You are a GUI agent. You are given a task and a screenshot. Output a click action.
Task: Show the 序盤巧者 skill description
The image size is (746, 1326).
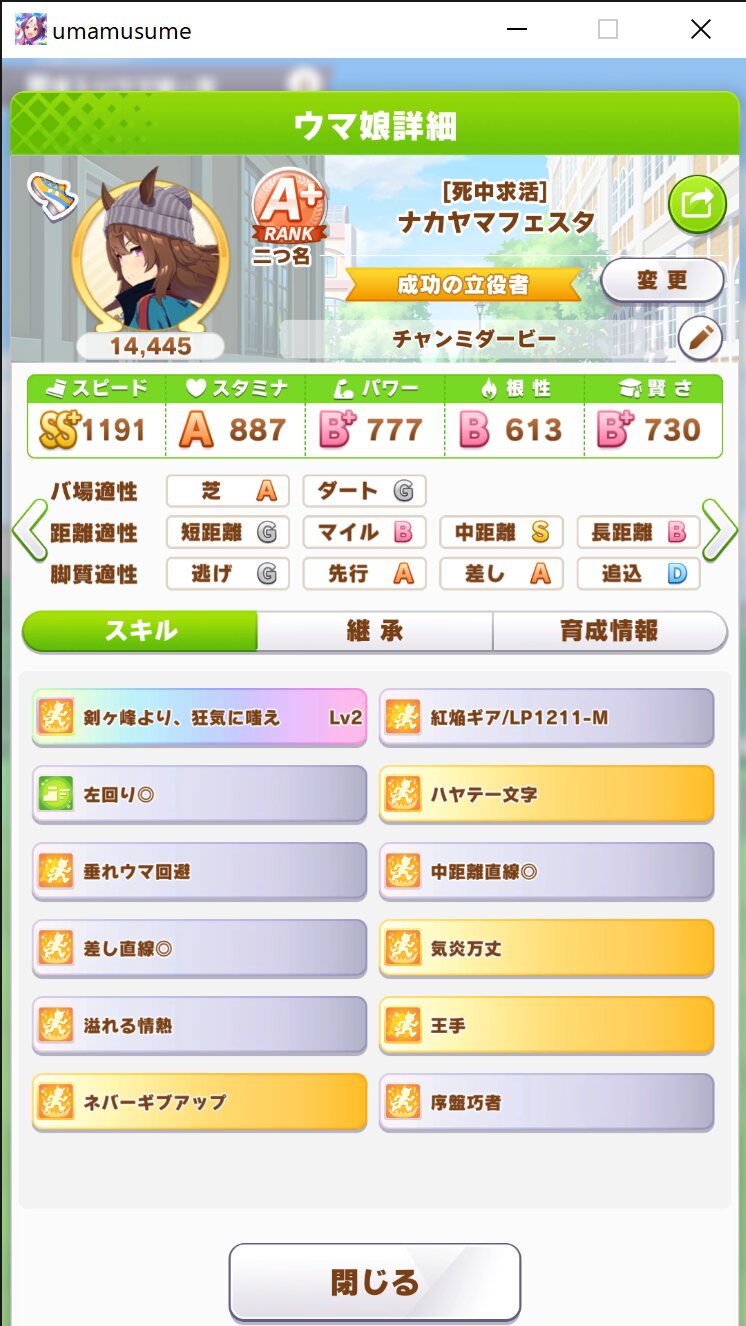(546, 1102)
